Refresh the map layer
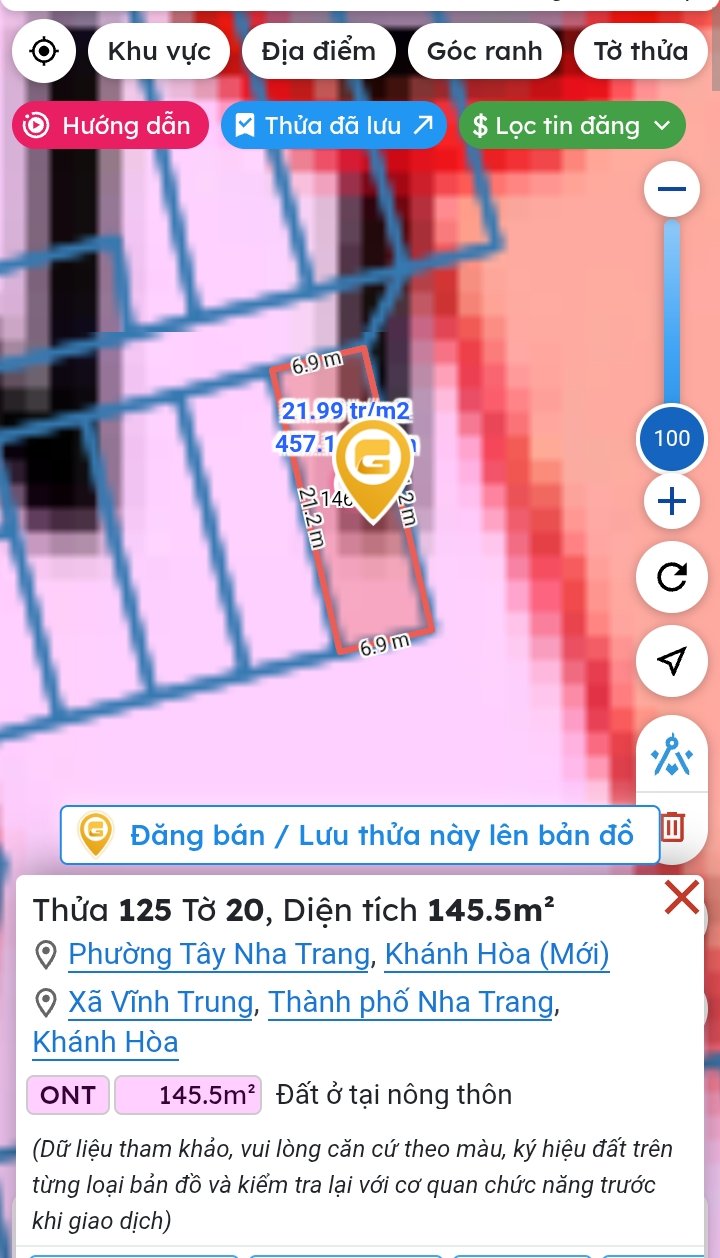The image size is (720, 1258). tap(672, 577)
